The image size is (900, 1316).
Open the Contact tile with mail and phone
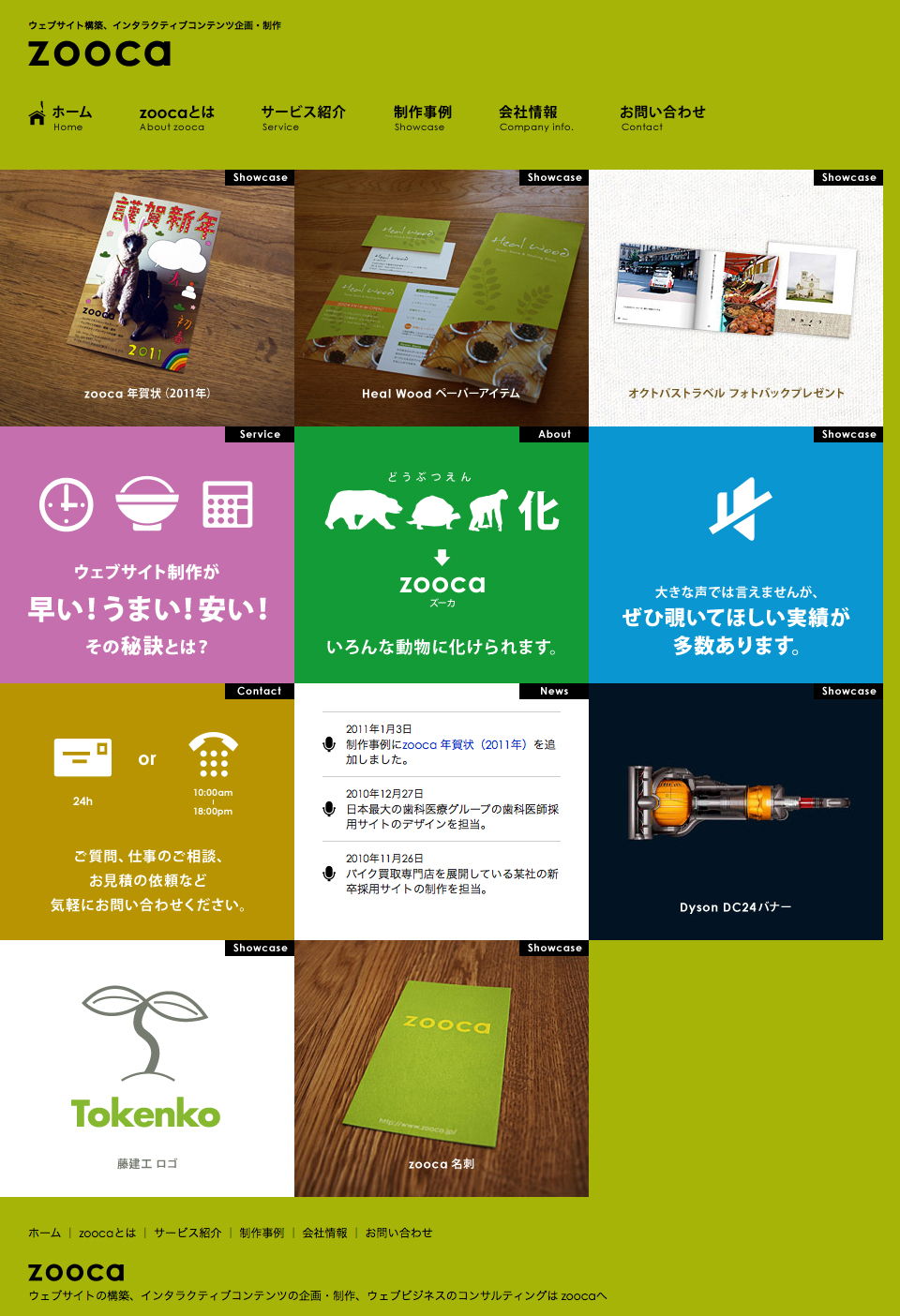coord(147,812)
